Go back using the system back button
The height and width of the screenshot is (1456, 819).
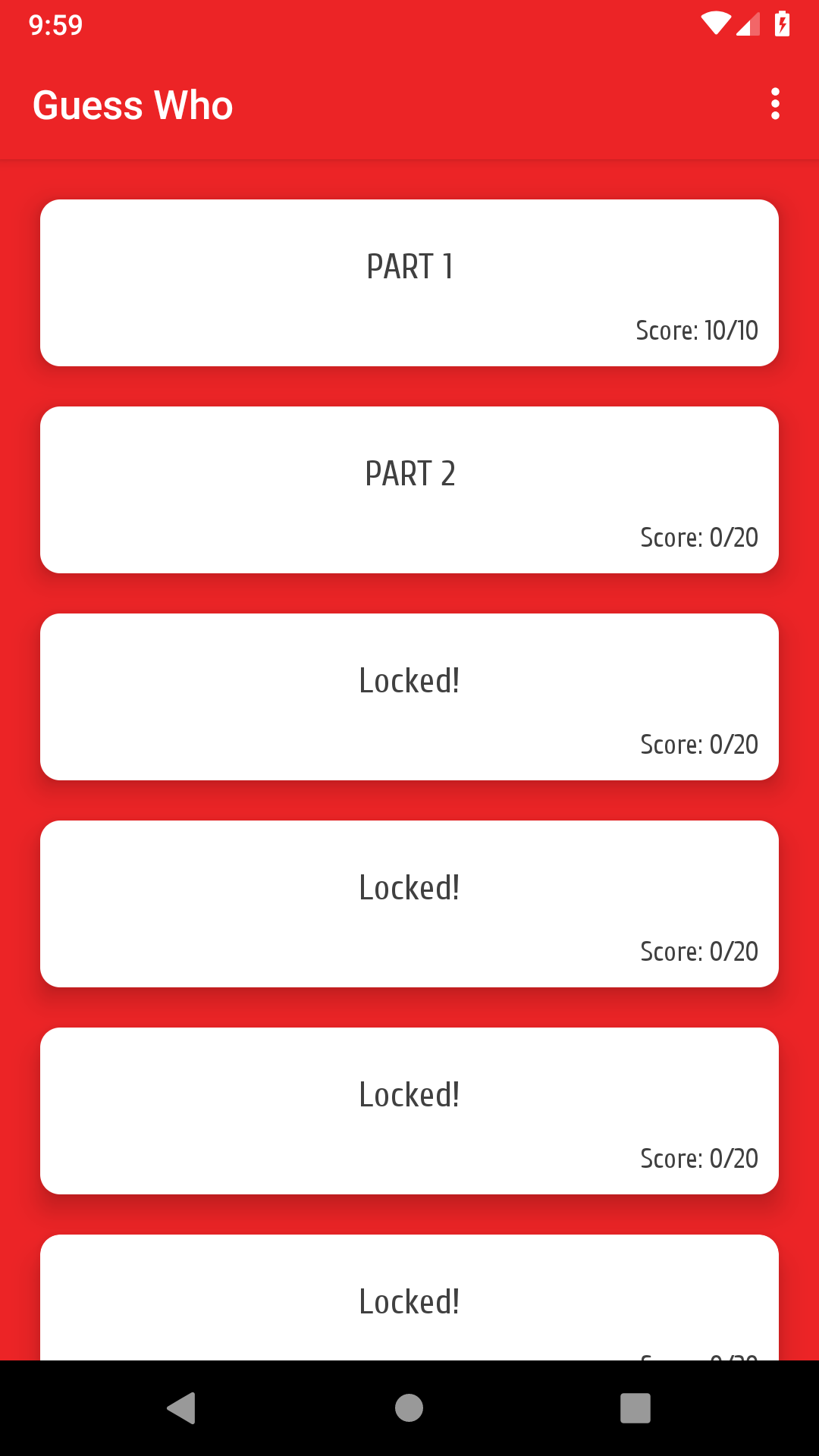182,1408
